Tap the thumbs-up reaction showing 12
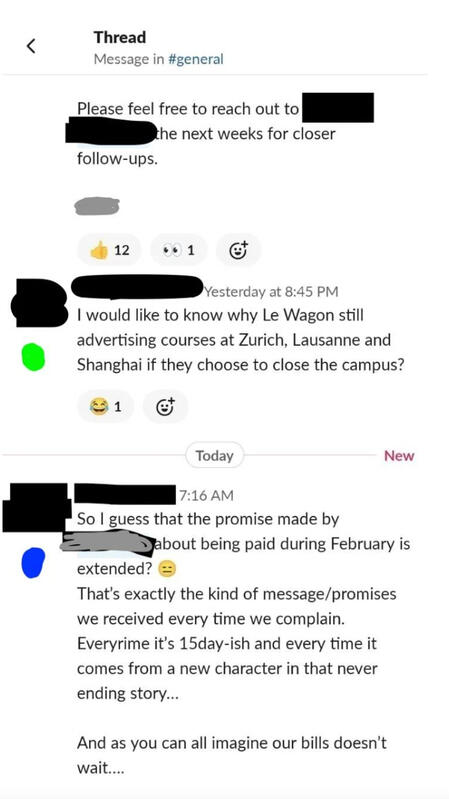Screen dimensions: 449x799 109,250
